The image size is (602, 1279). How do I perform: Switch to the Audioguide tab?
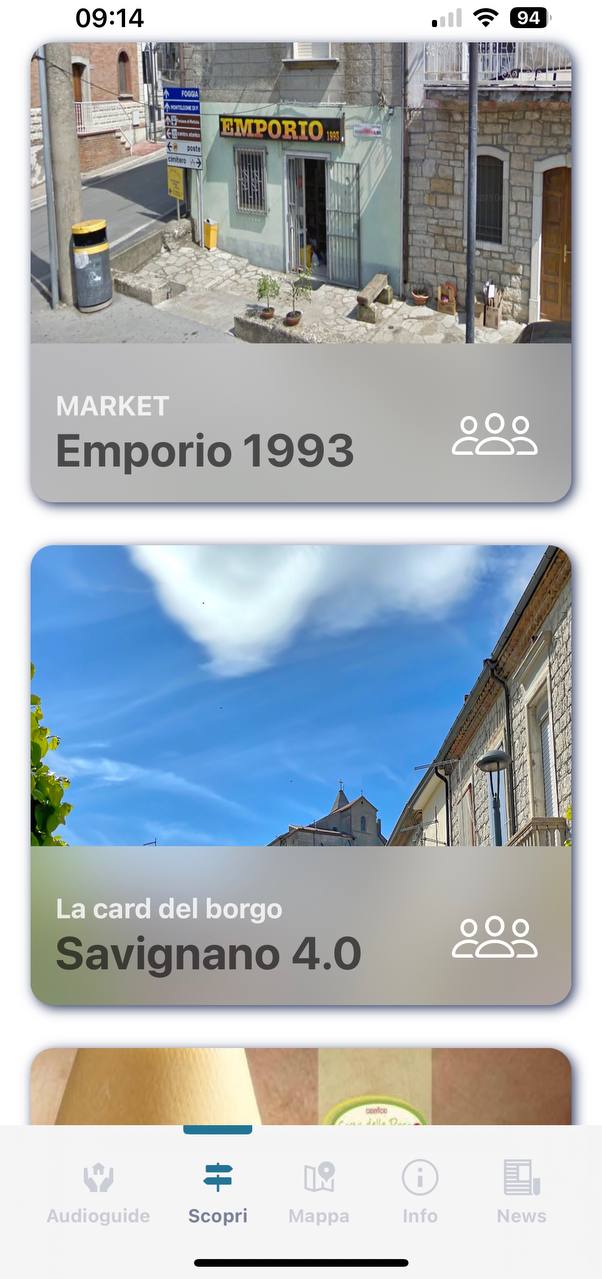98,1192
